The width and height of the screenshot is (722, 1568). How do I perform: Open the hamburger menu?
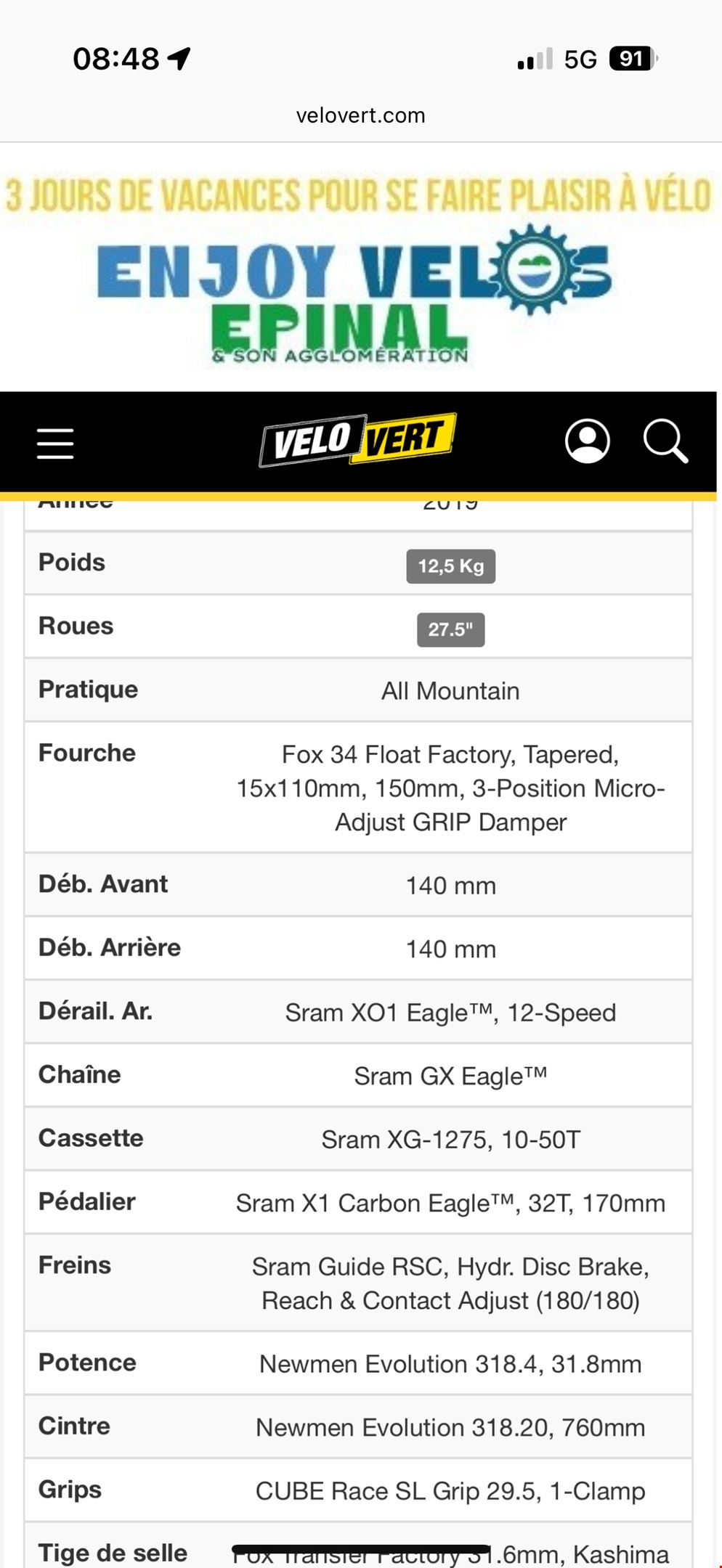coord(55,443)
